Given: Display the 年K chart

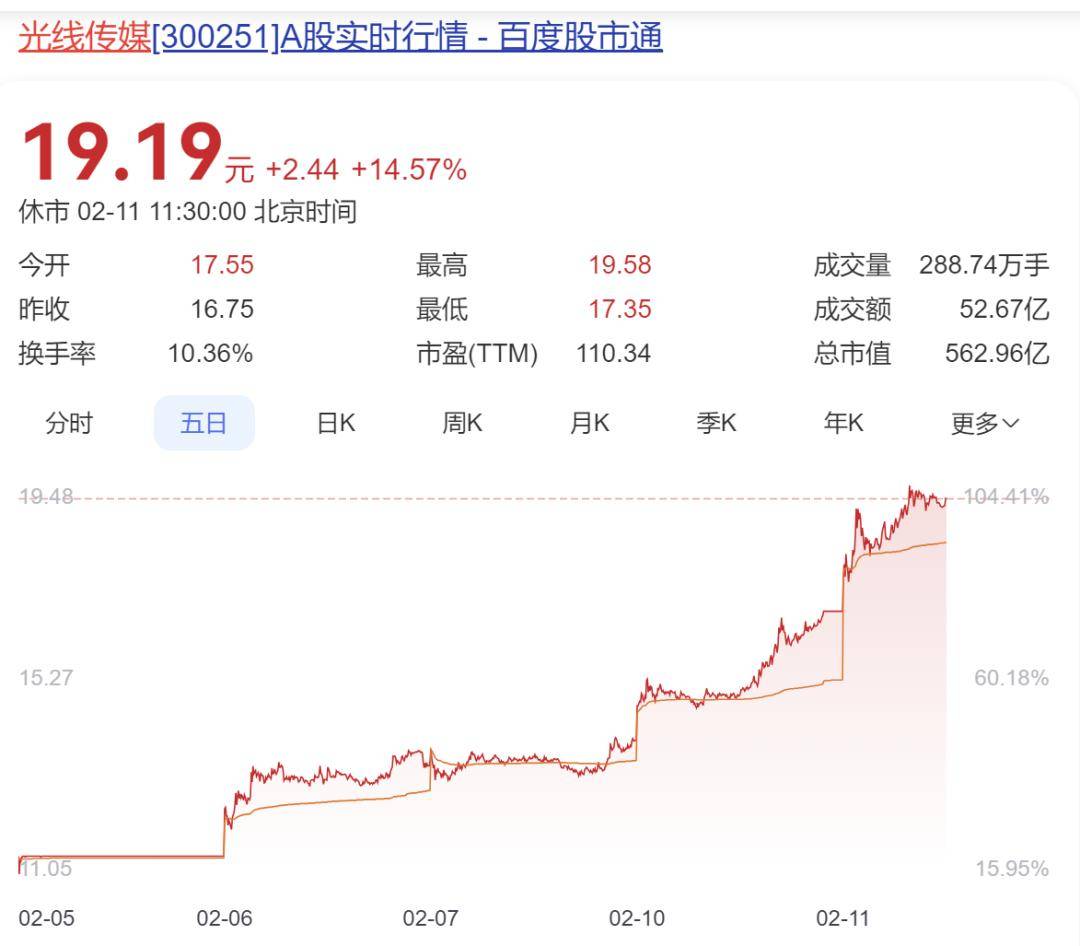Looking at the screenshot, I should [843, 423].
